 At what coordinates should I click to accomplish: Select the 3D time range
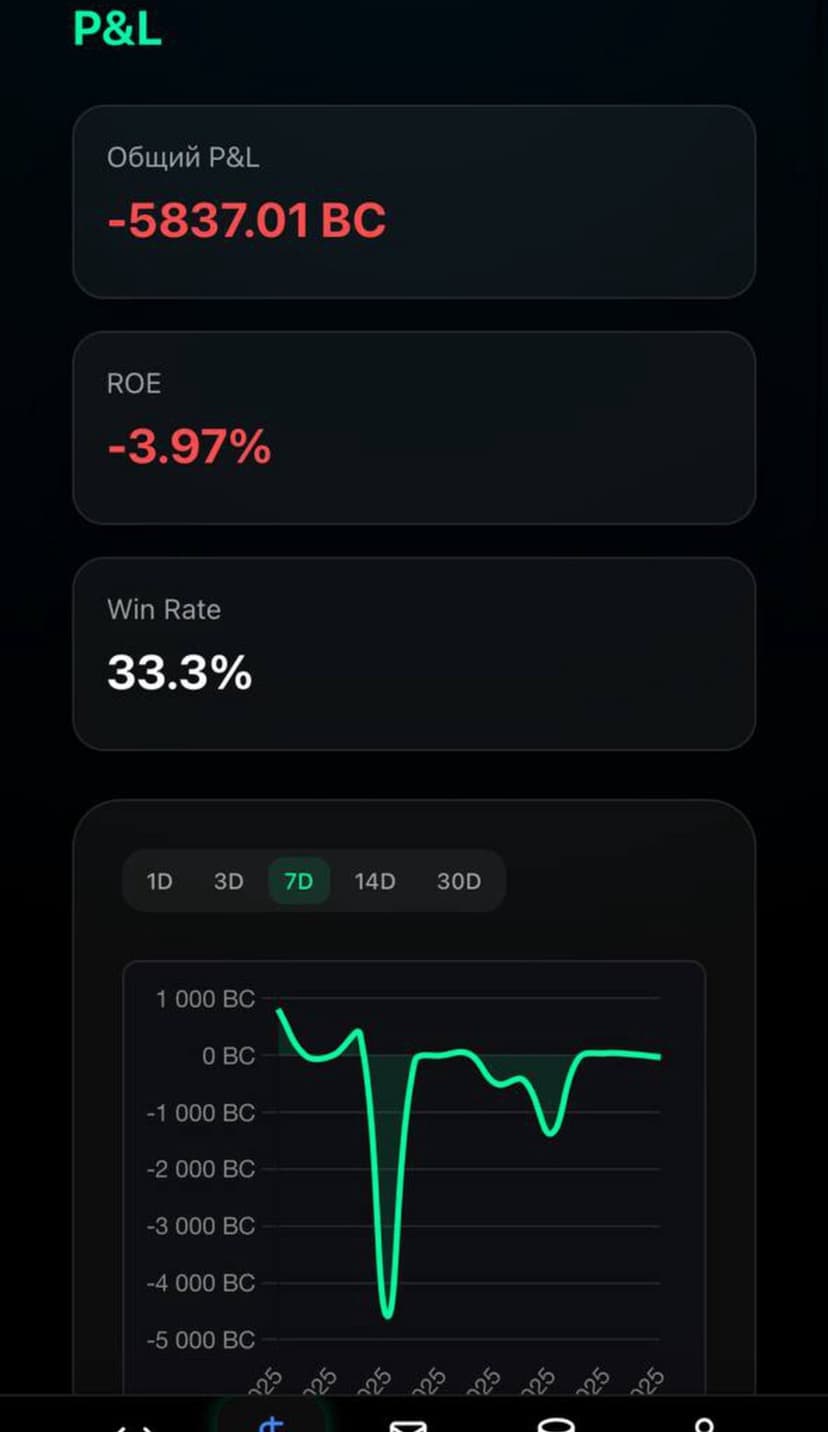(x=228, y=881)
